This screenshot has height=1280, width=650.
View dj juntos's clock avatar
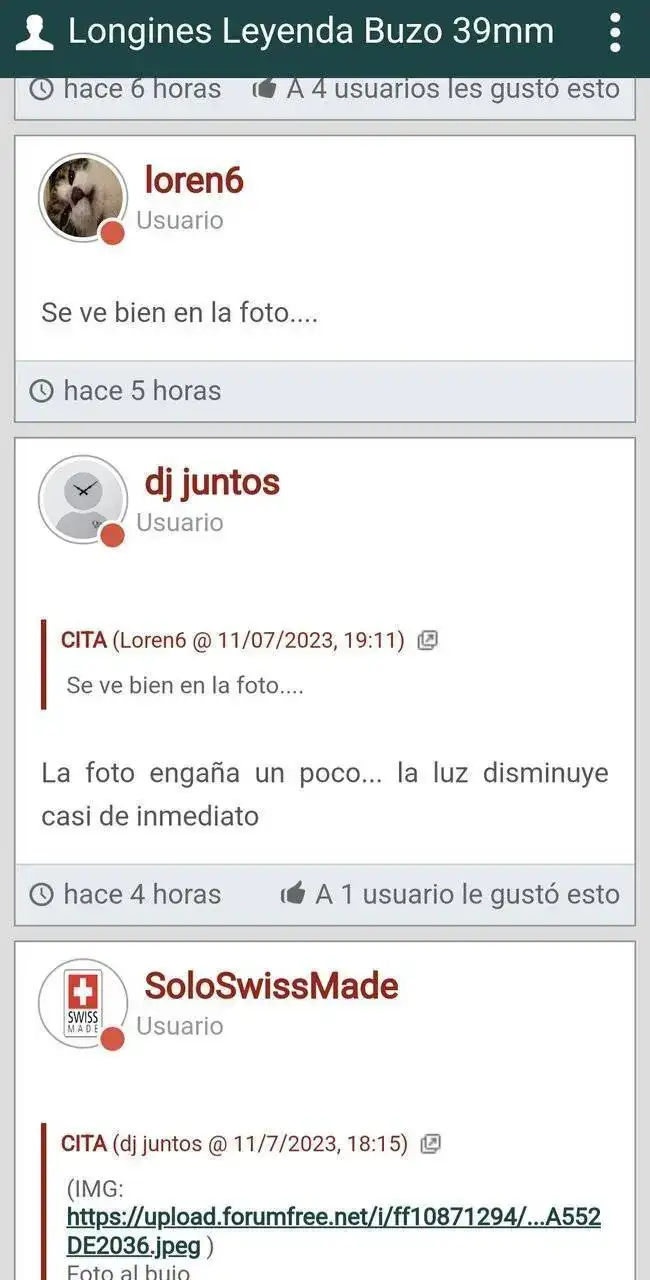tap(82, 500)
